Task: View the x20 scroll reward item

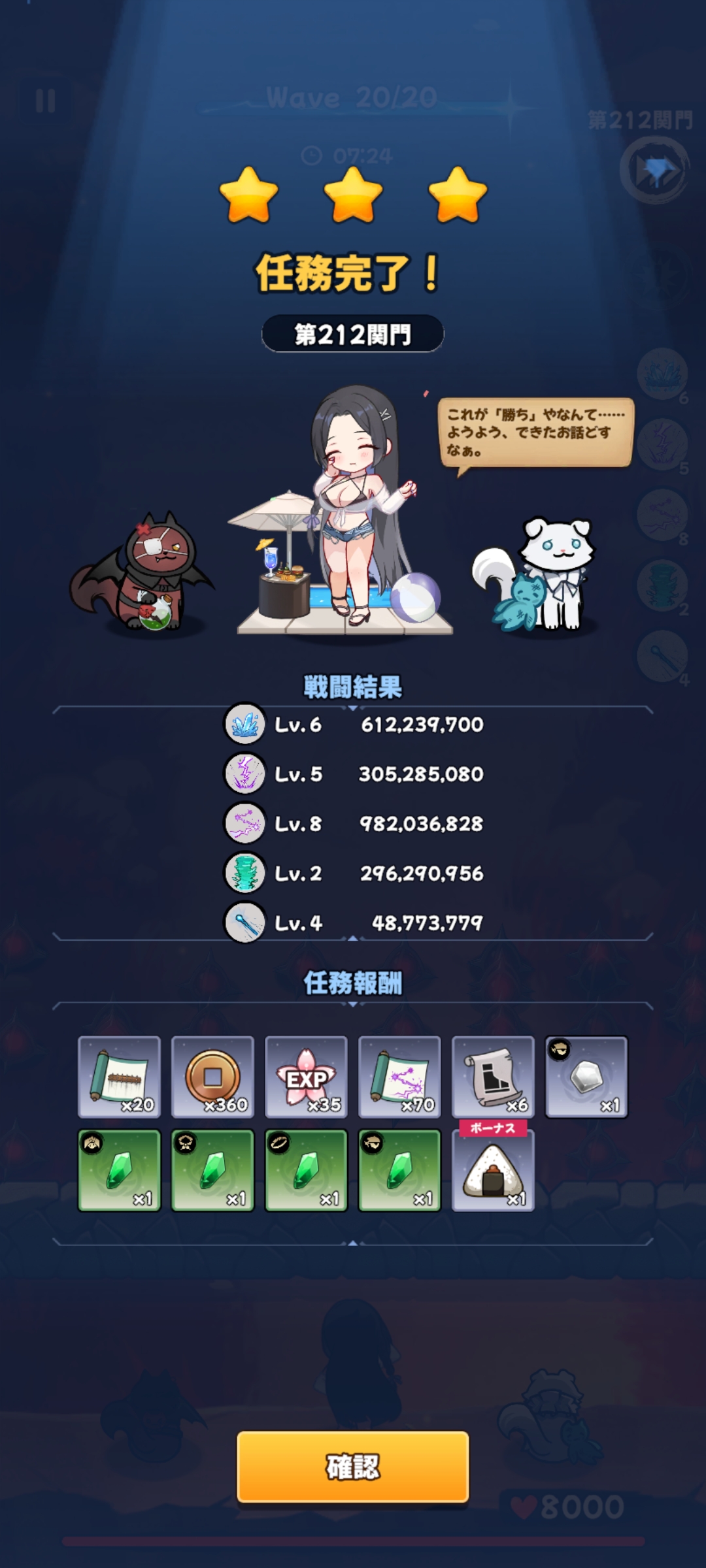Action: click(119, 1077)
